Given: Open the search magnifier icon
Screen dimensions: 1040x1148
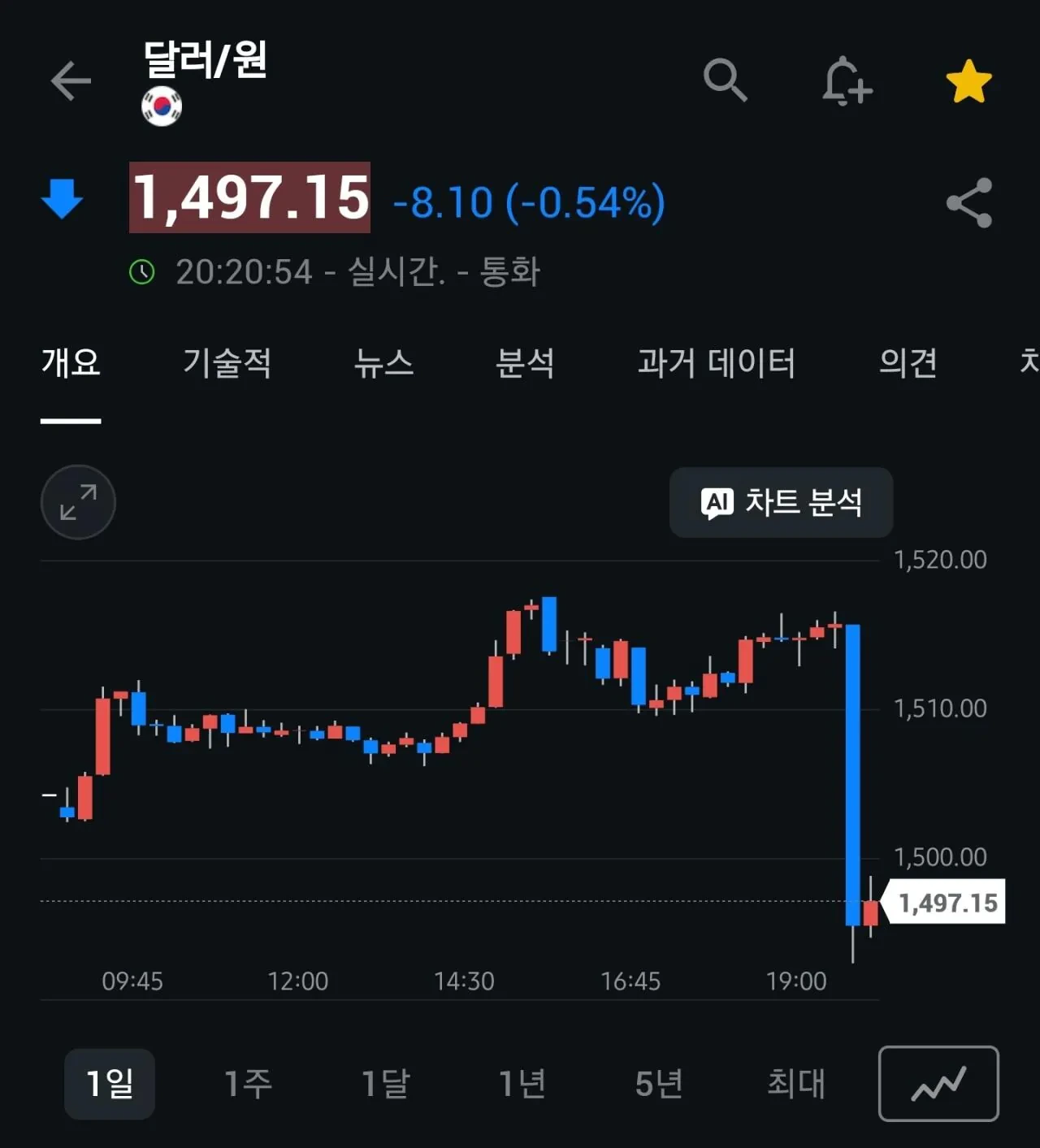Looking at the screenshot, I should click(724, 80).
